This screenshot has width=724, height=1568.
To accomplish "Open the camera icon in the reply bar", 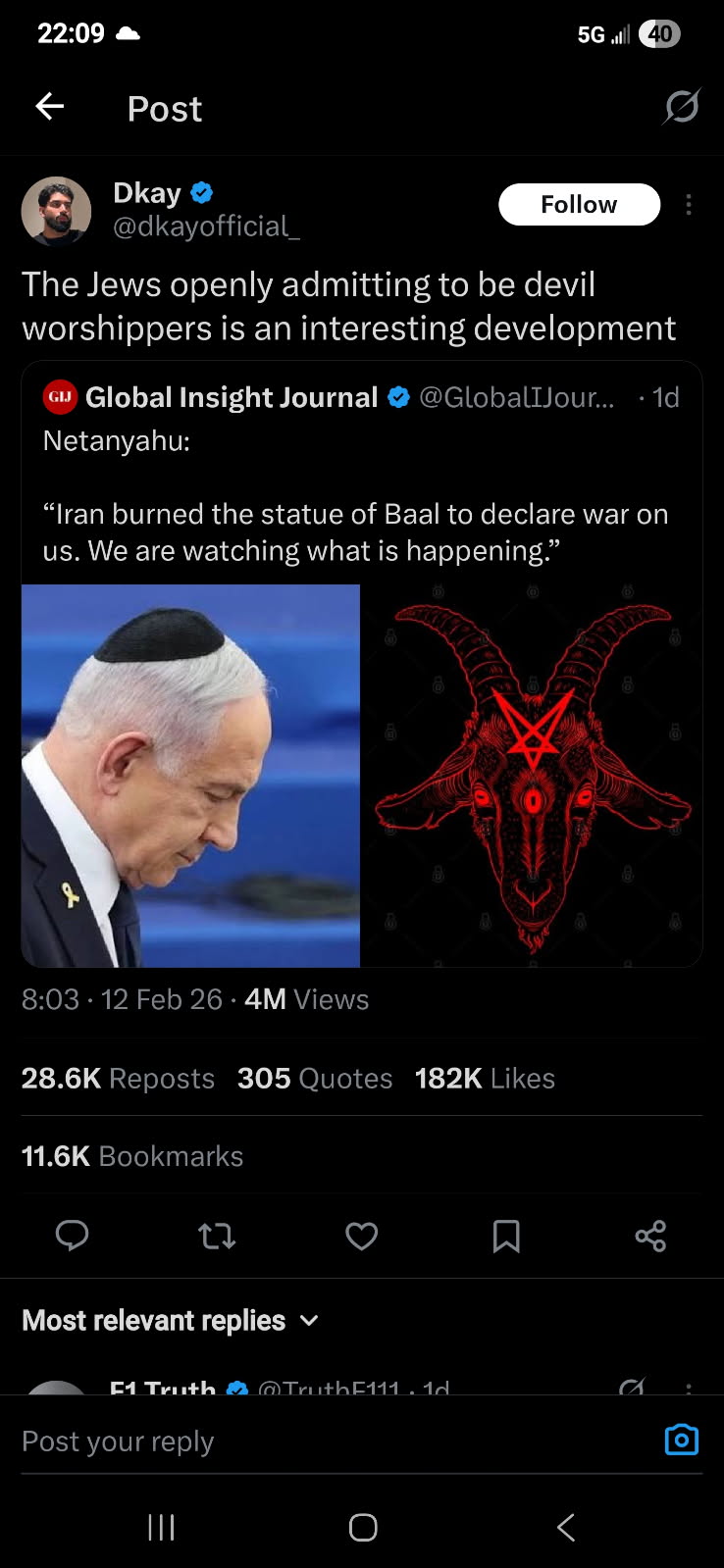I will tap(682, 1440).
